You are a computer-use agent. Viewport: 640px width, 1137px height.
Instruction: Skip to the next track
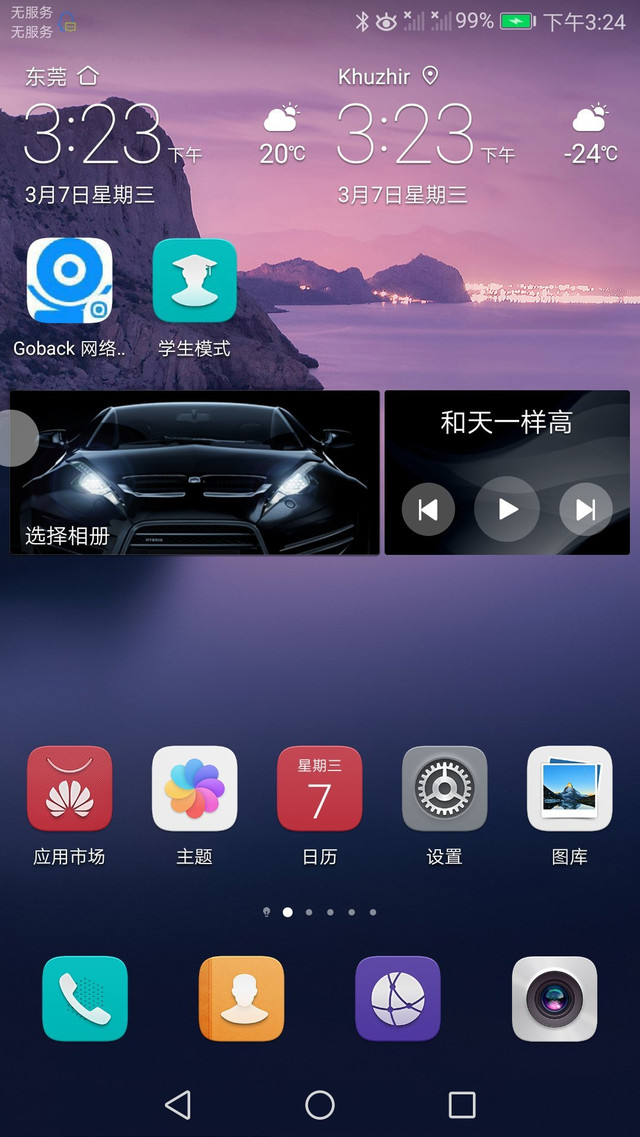pos(585,509)
